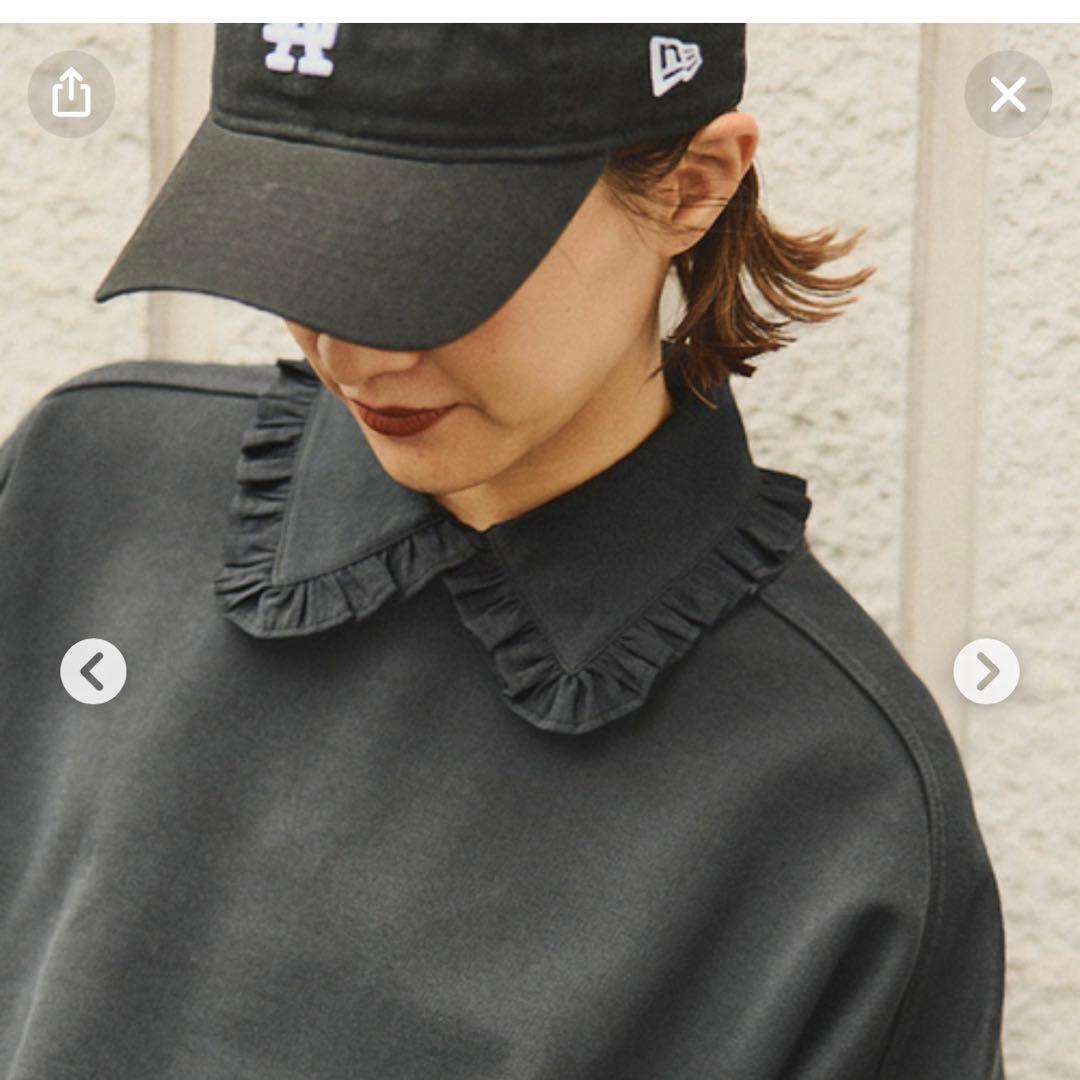Close the image viewer
1080x1080 pixels.
click(x=1007, y=95)
